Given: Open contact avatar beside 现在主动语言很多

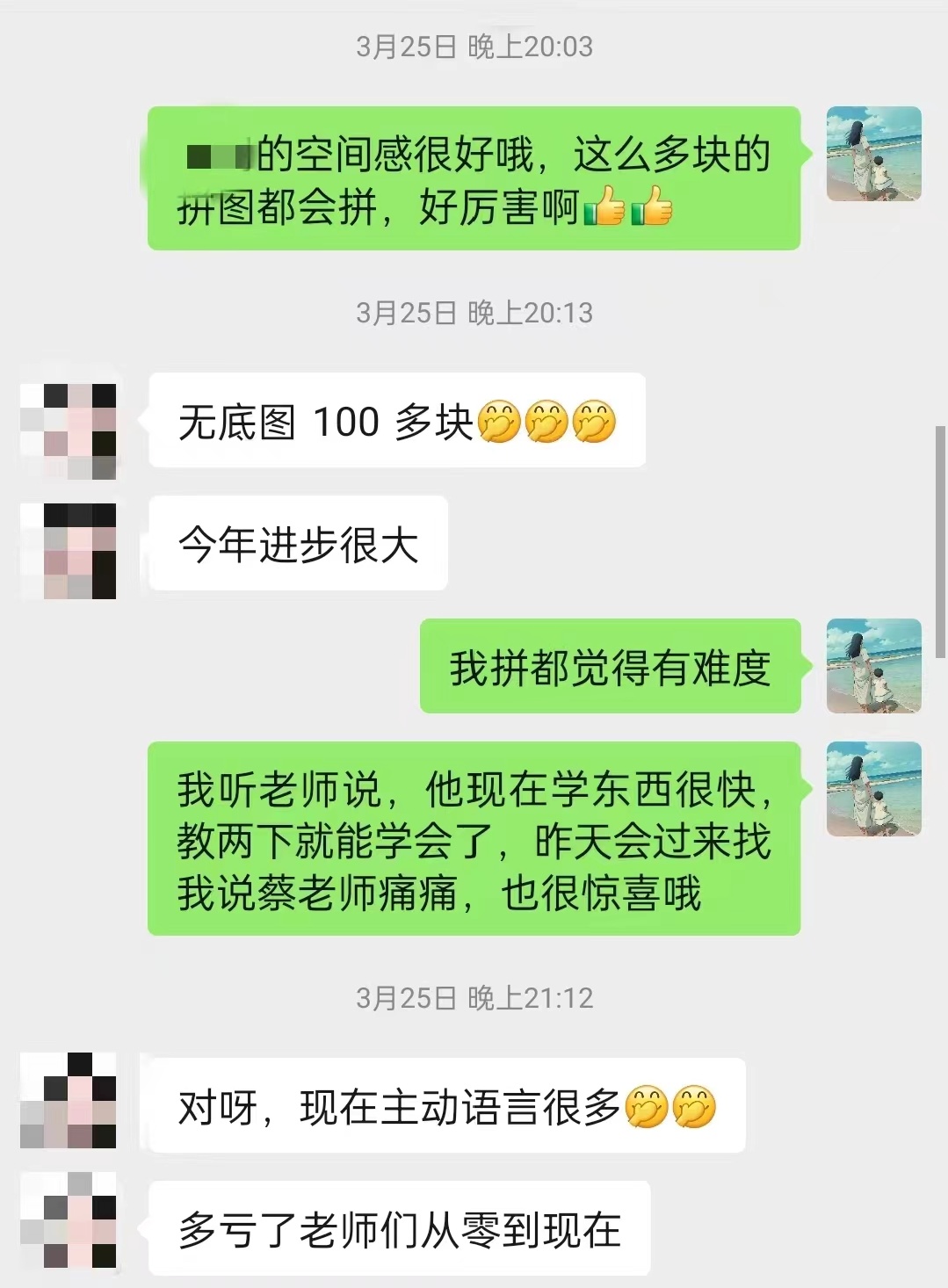Looking at the screenshot, I should click(69, 1100).
